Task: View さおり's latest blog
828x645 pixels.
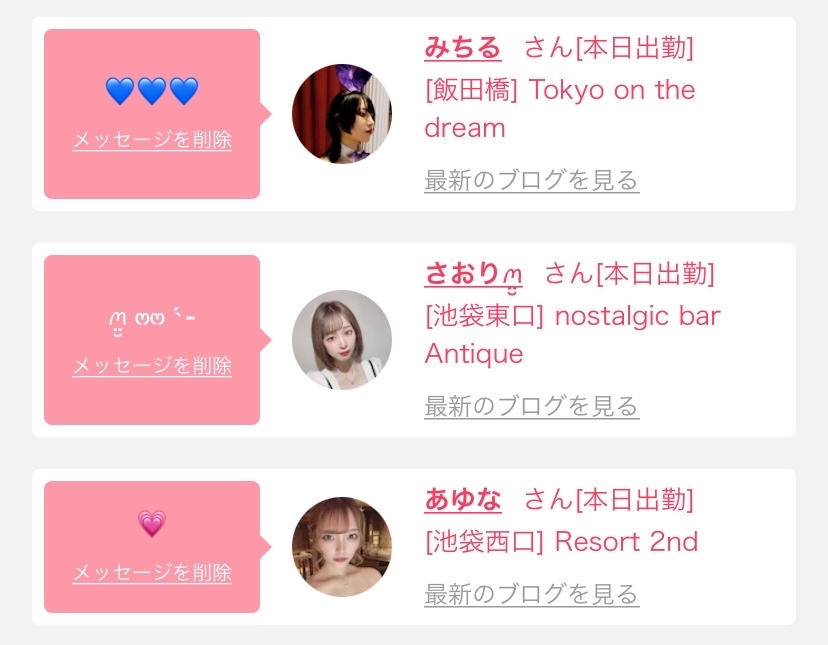Action: [531, 407]
